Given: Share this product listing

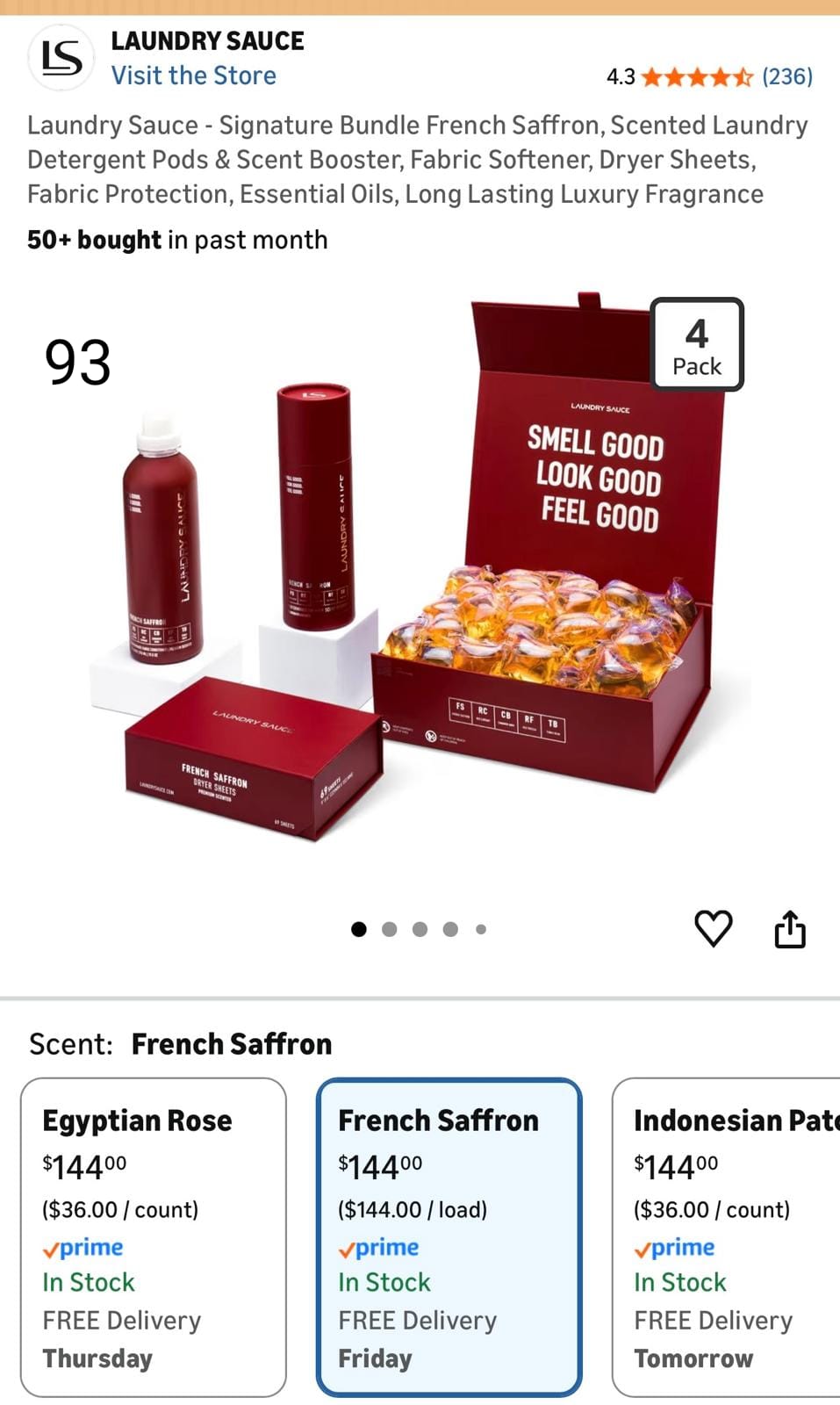Looking at the screenshot, I should tap(790, 928).
